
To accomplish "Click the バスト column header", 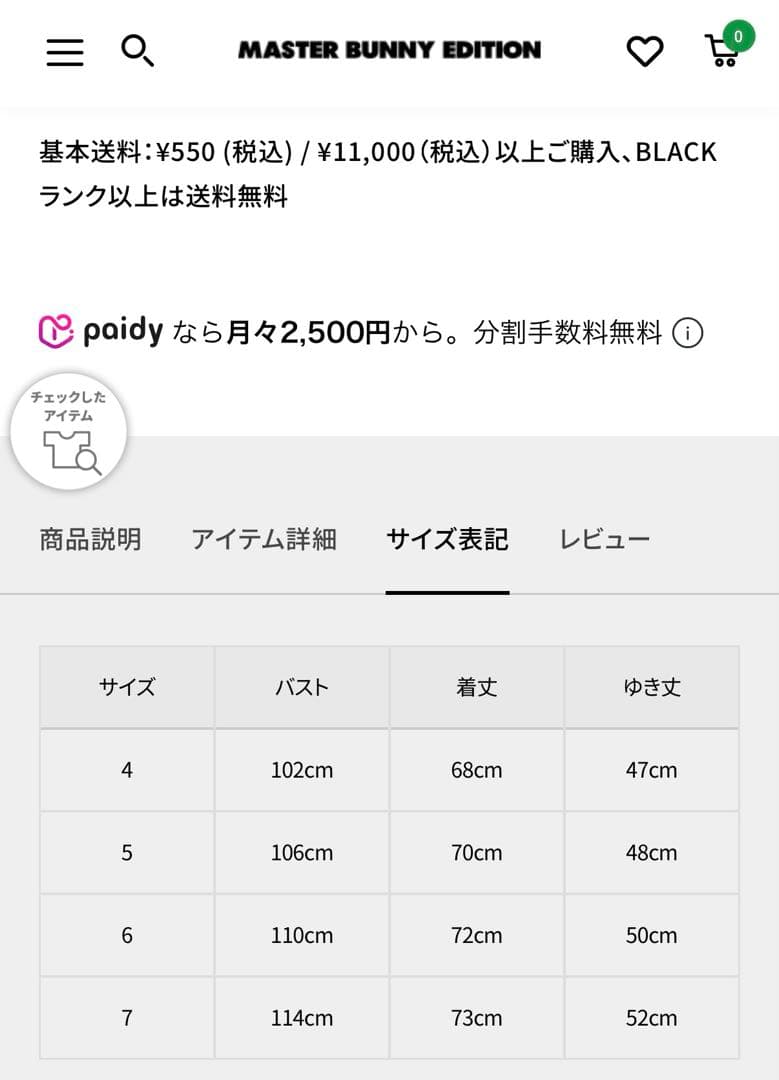I will 301,687.
